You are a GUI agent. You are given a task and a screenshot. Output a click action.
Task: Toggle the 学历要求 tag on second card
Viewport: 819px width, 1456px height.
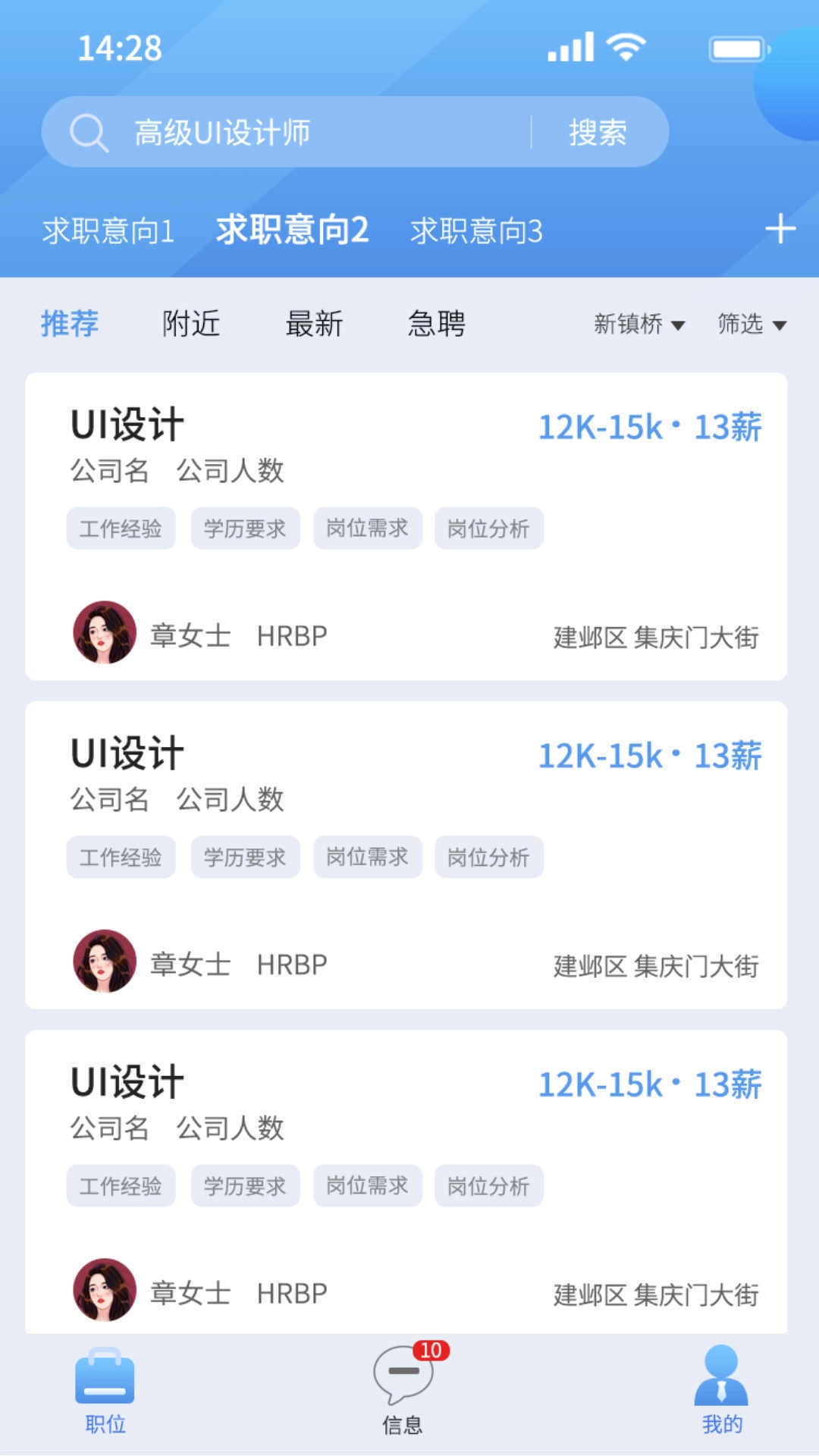point(245,857)
